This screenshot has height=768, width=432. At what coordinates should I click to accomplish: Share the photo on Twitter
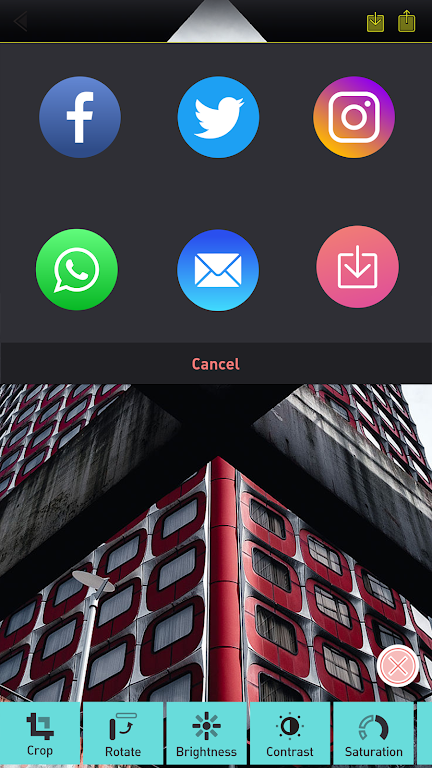[218, 117]
